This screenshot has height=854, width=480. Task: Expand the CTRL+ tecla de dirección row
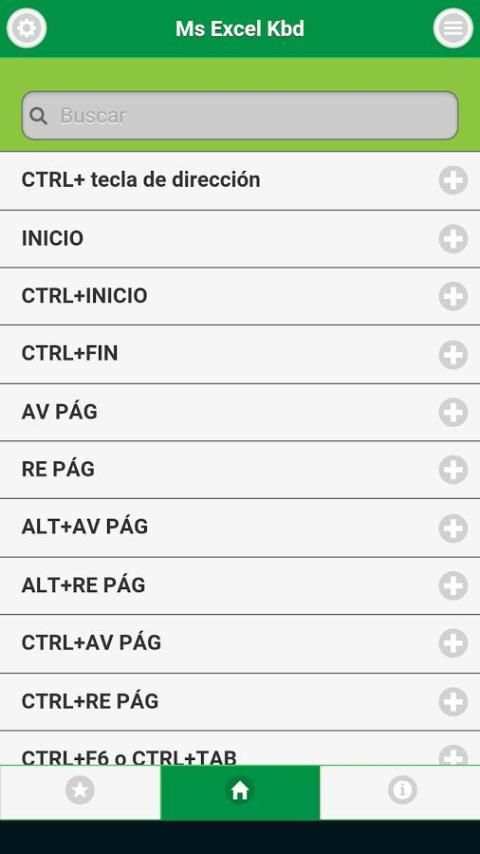tap(240, 180)
